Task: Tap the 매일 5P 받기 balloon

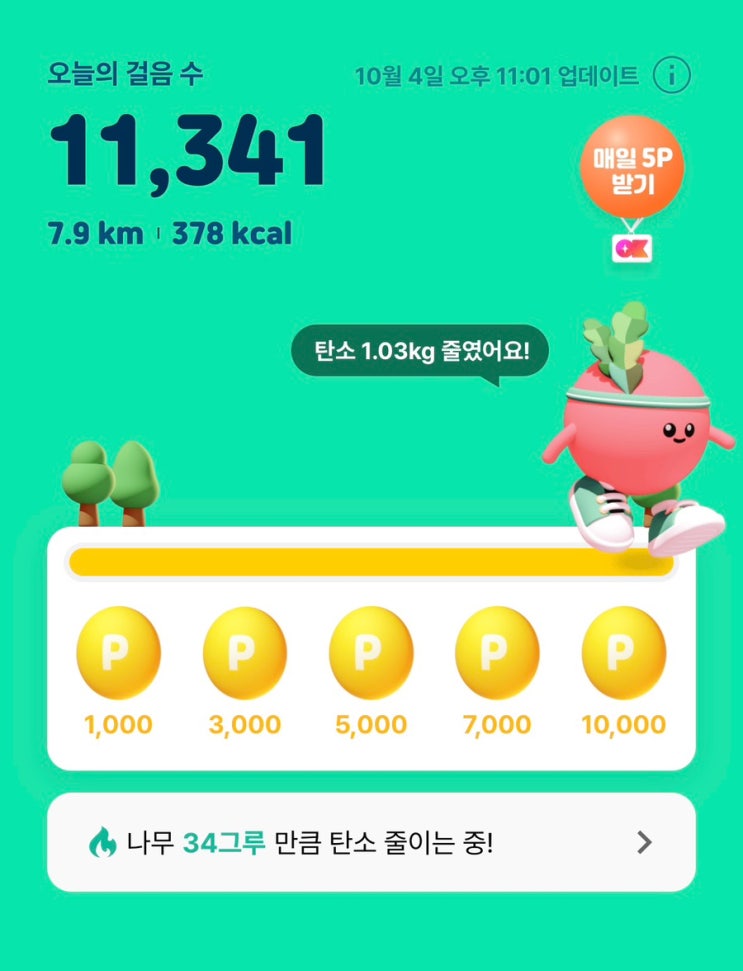Action: pyautogui.click(x=632, y=167)
